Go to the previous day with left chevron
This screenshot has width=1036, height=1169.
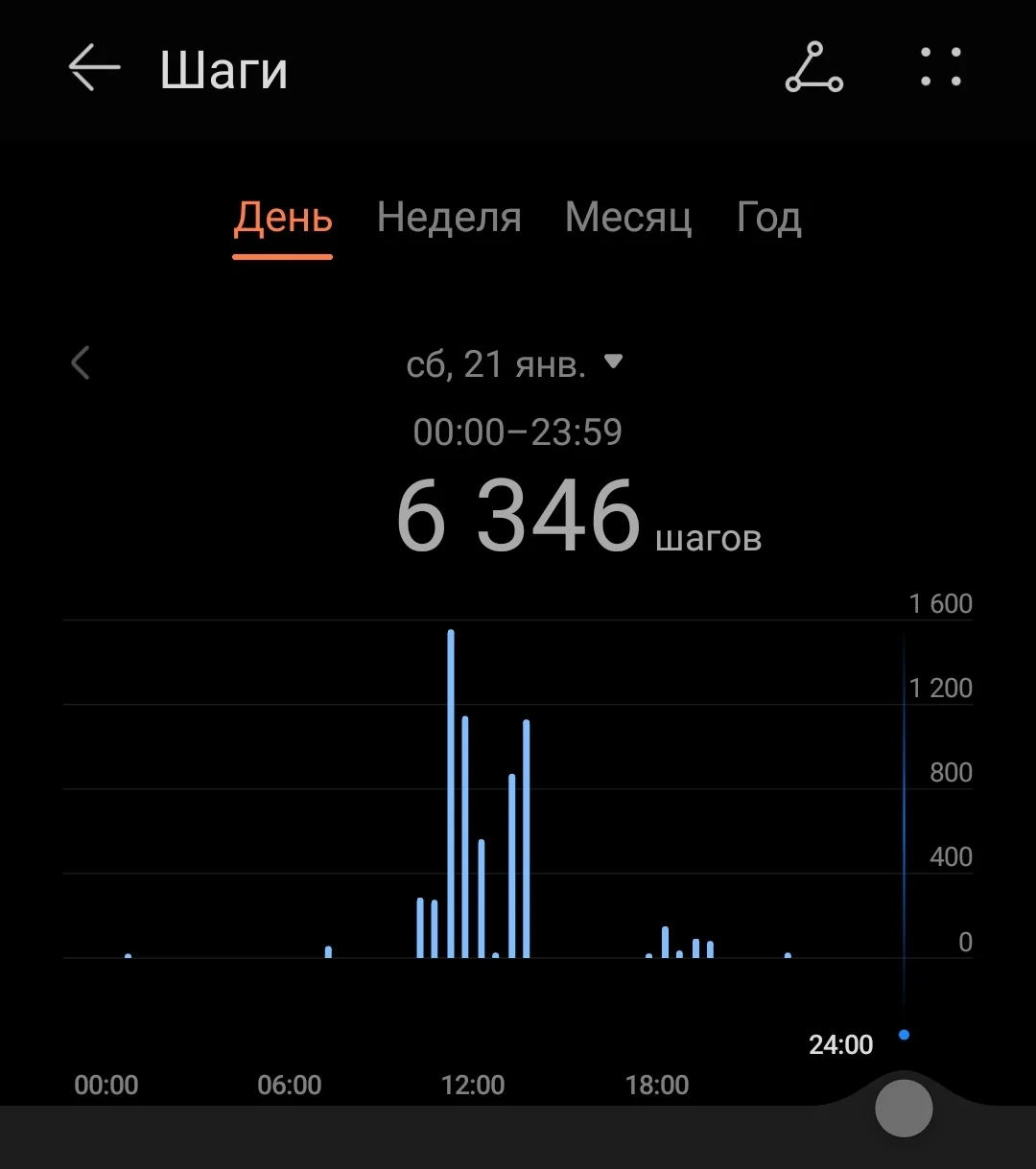81,363
